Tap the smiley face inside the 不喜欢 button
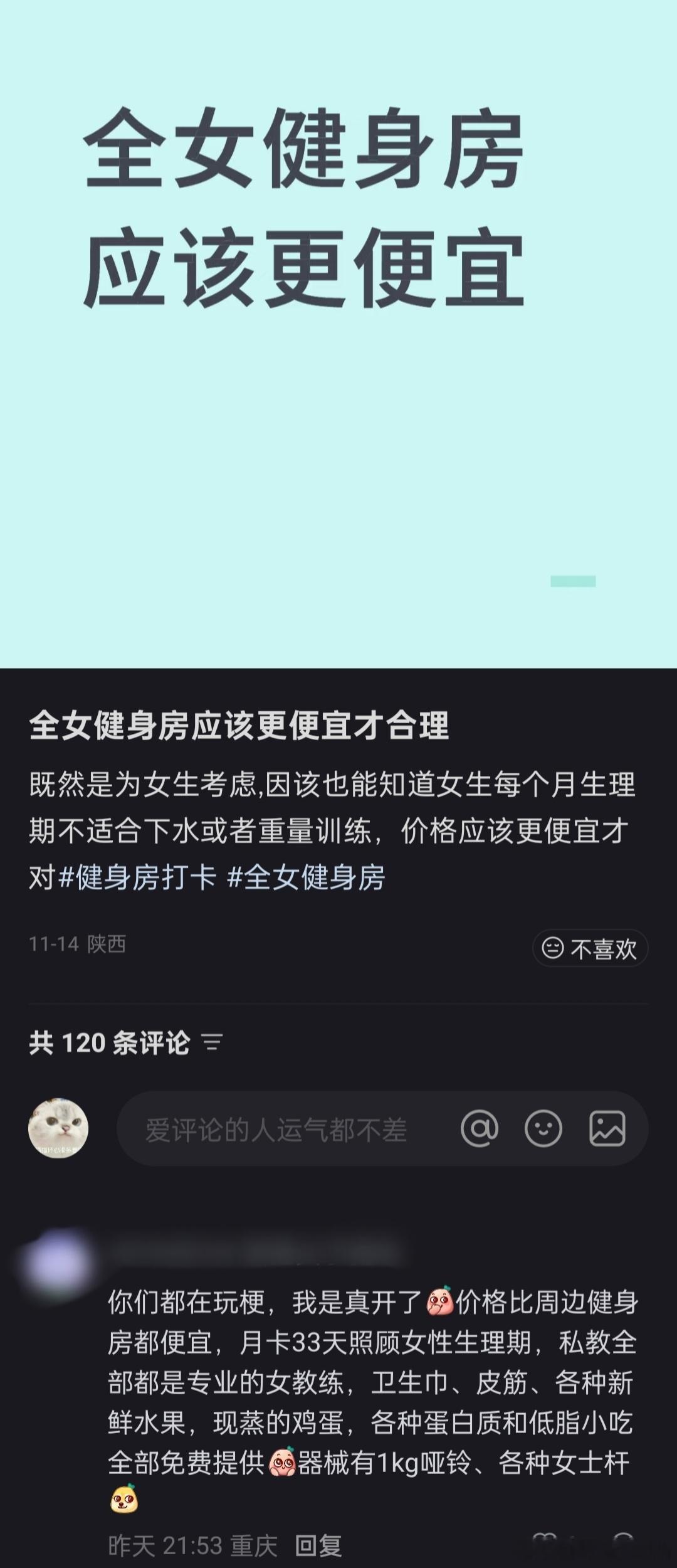Viewport: 677px width, 1568px height. 554,949
